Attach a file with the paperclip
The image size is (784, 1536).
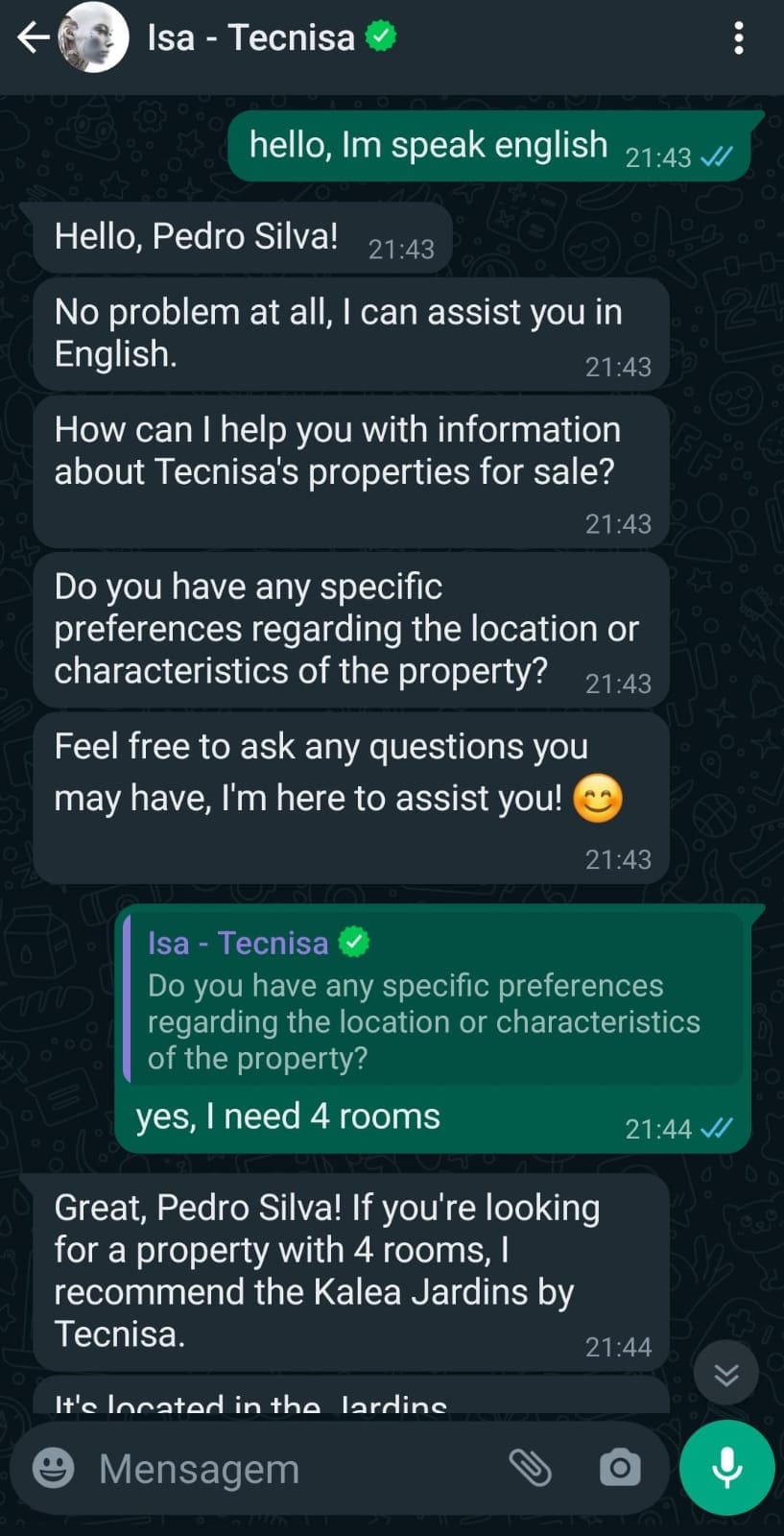530,1468
